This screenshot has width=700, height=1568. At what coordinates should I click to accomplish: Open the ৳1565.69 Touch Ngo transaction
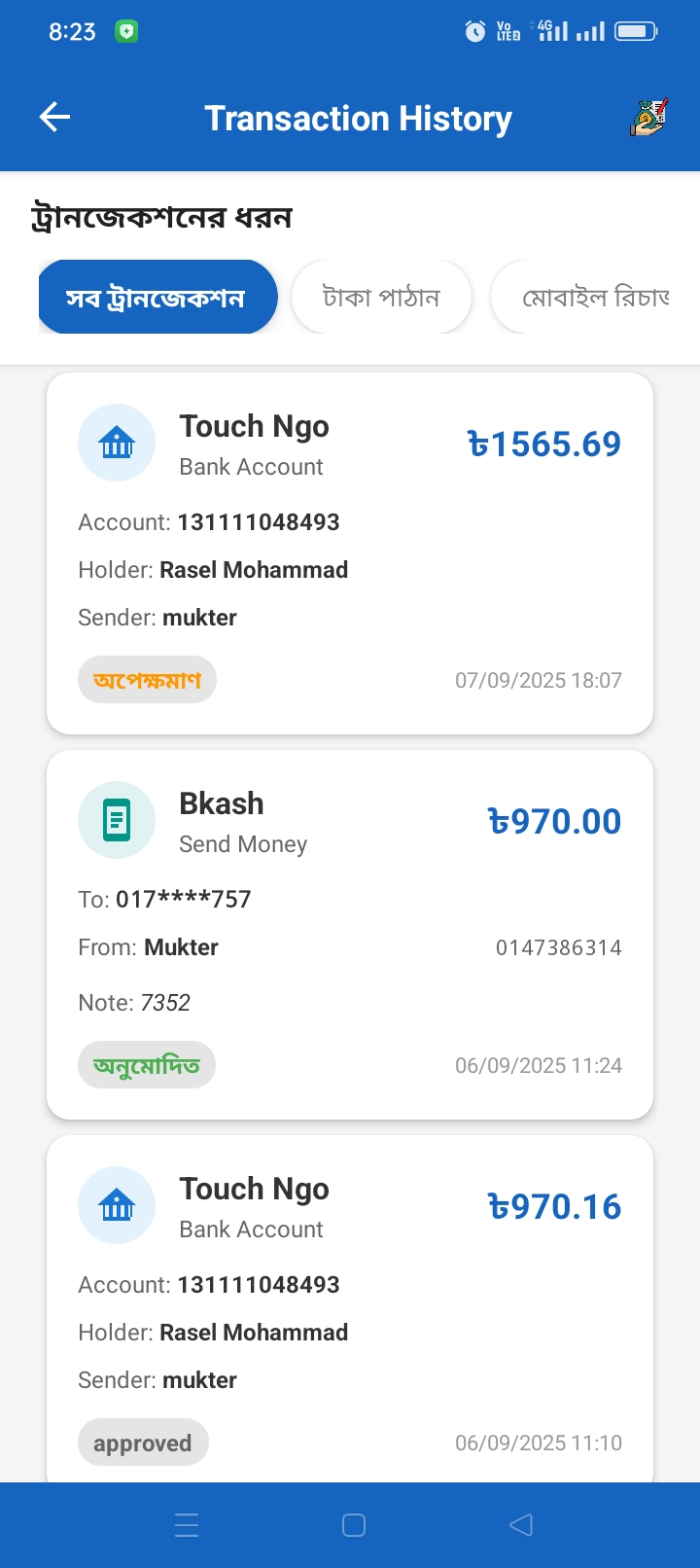click(350, 552)
